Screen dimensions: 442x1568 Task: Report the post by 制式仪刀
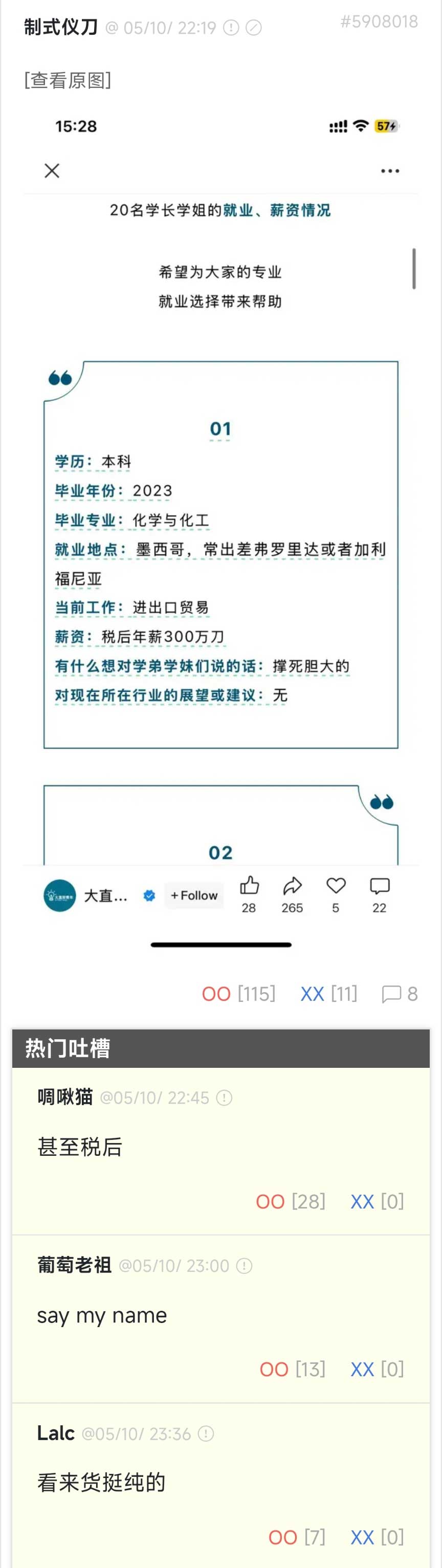point(231,28)
